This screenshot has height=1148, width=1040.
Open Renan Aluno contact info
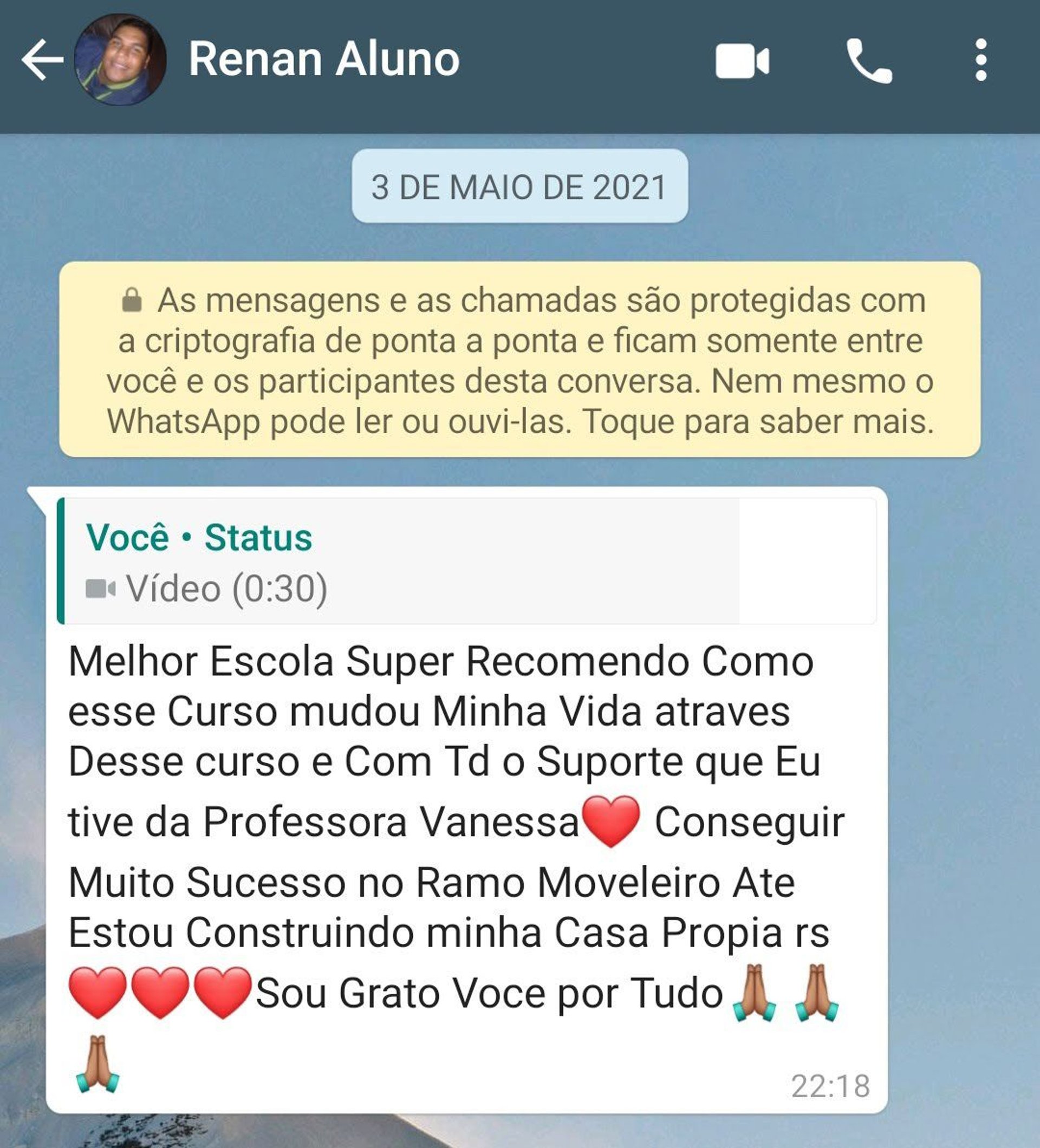tap(323, 59)
